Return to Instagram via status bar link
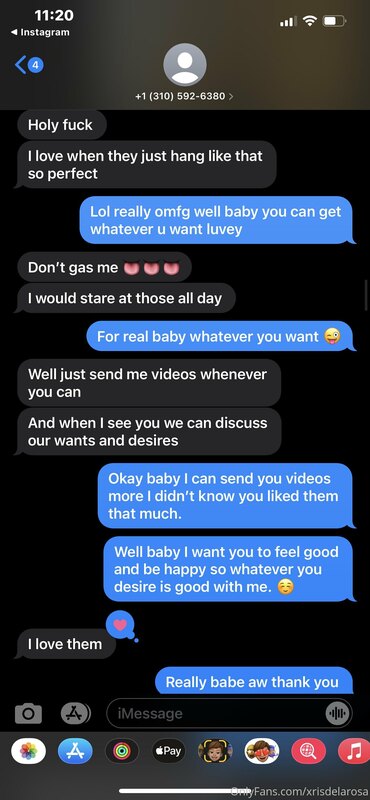 pos(40,32)
